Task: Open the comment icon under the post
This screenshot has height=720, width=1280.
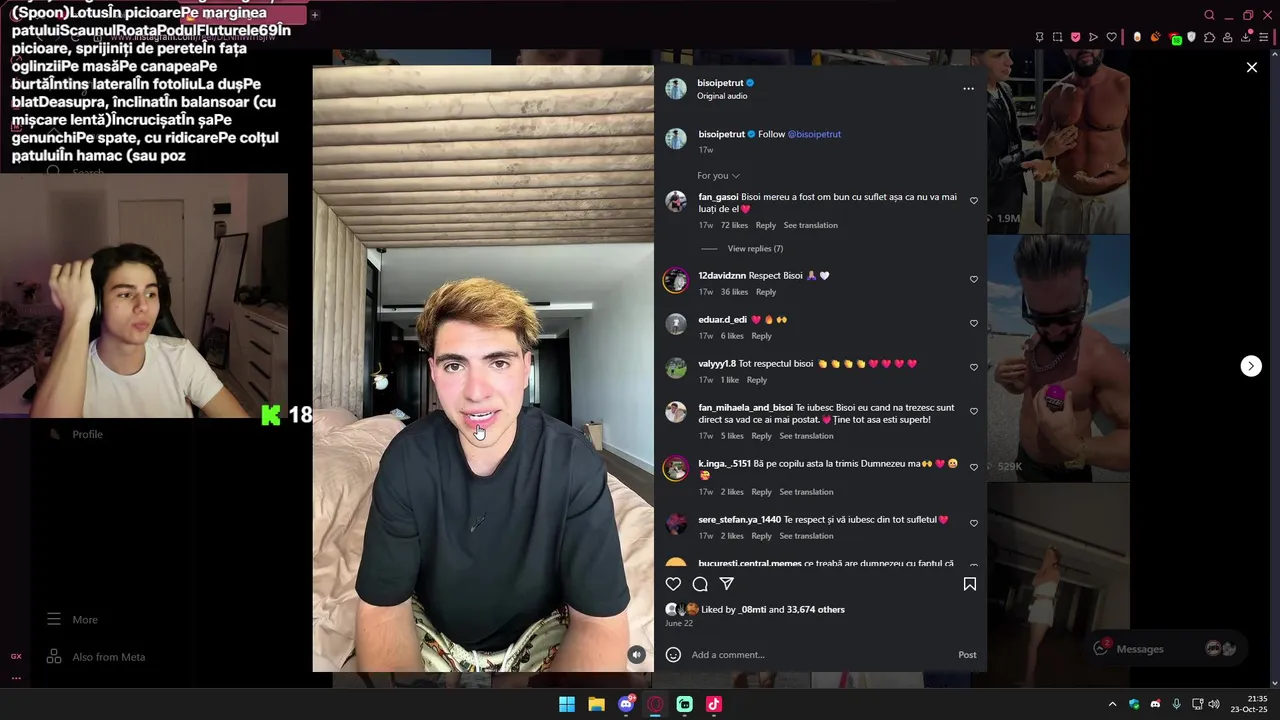Action: (x=700, y=584)
